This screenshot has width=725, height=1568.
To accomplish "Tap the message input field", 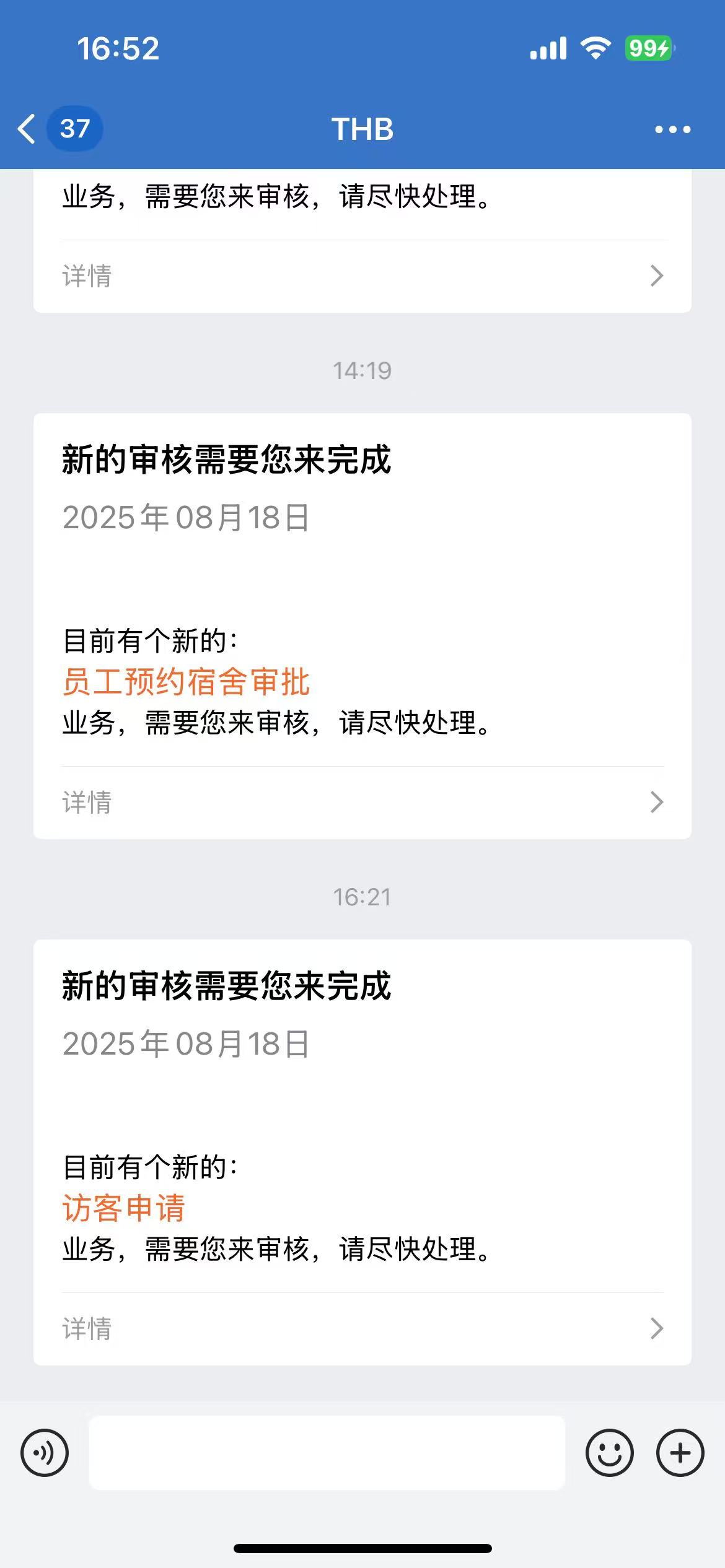I will pyautogui.click(x=327, y=1453).
